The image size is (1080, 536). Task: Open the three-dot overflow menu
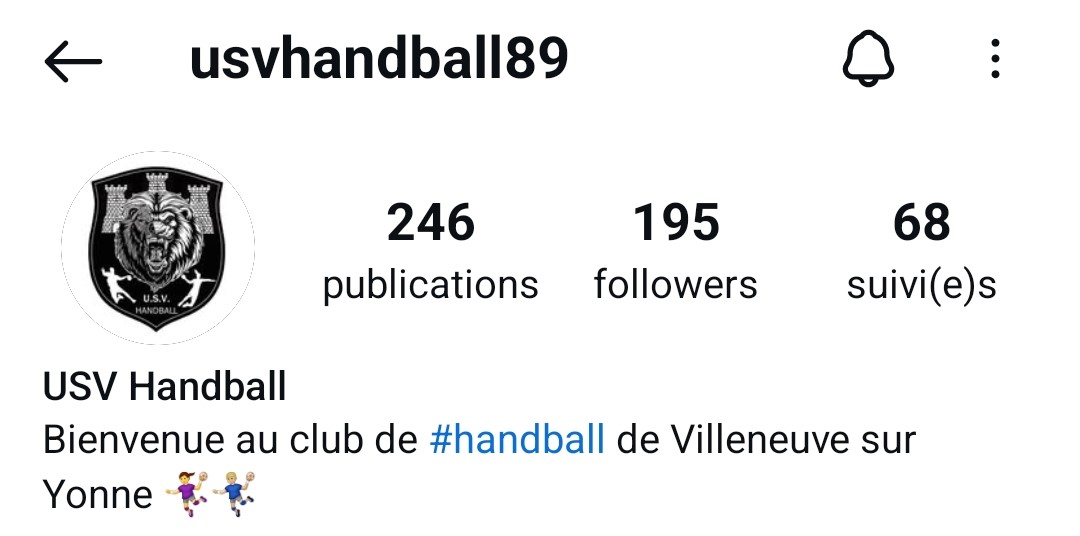pyautogui.click(x=994, y=60)
